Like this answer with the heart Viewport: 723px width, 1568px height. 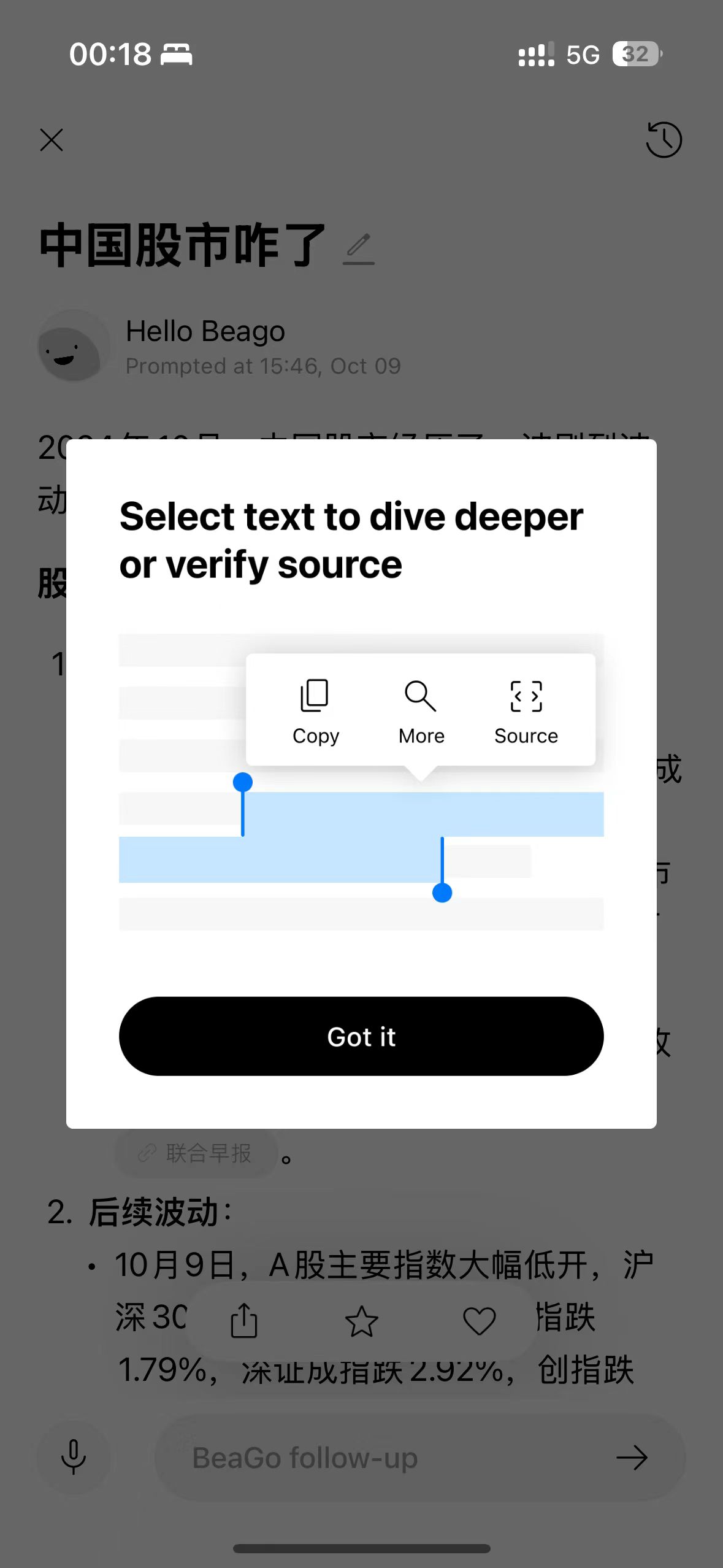[479, 1321]
